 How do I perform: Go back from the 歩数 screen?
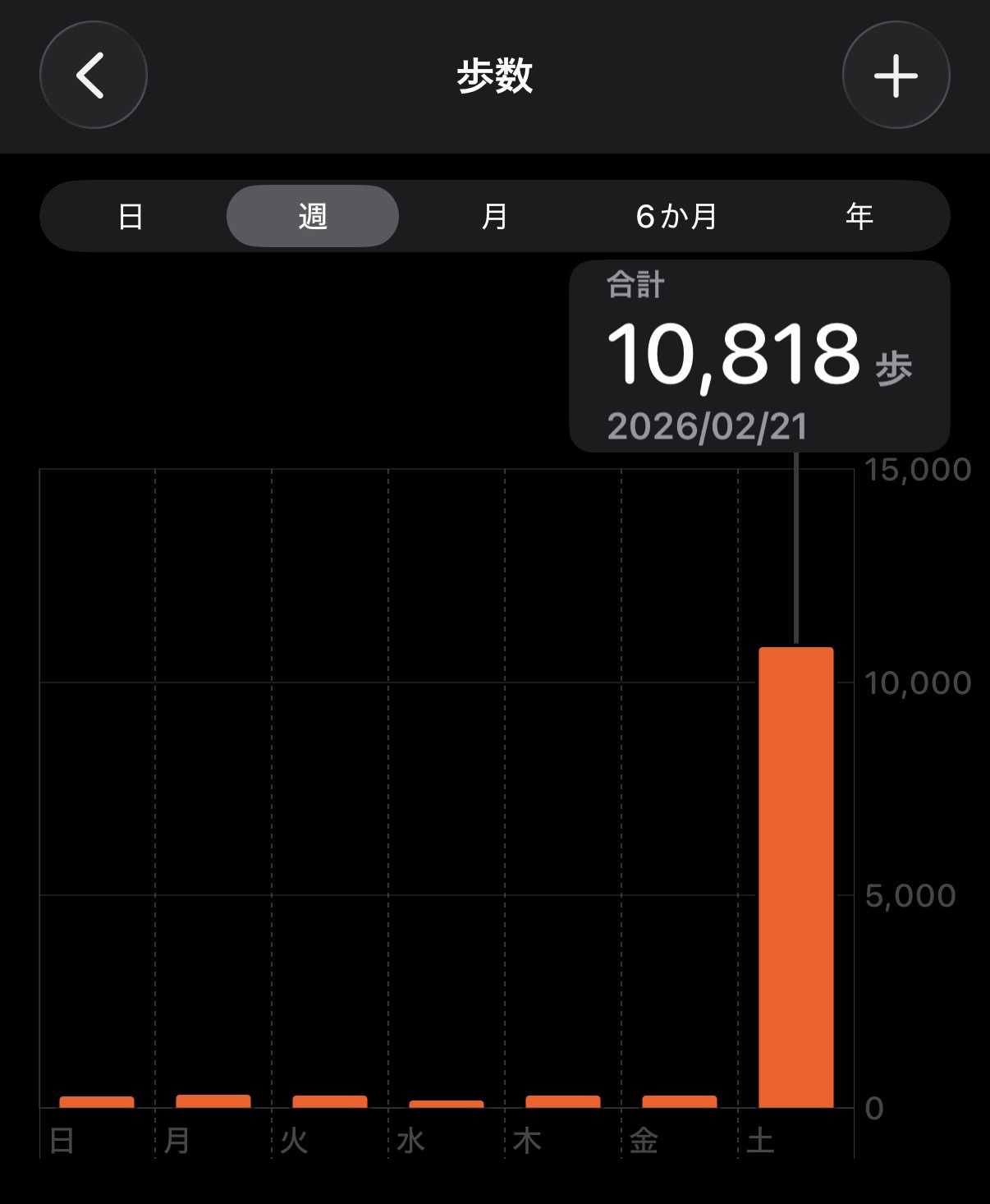coord(93,76)
